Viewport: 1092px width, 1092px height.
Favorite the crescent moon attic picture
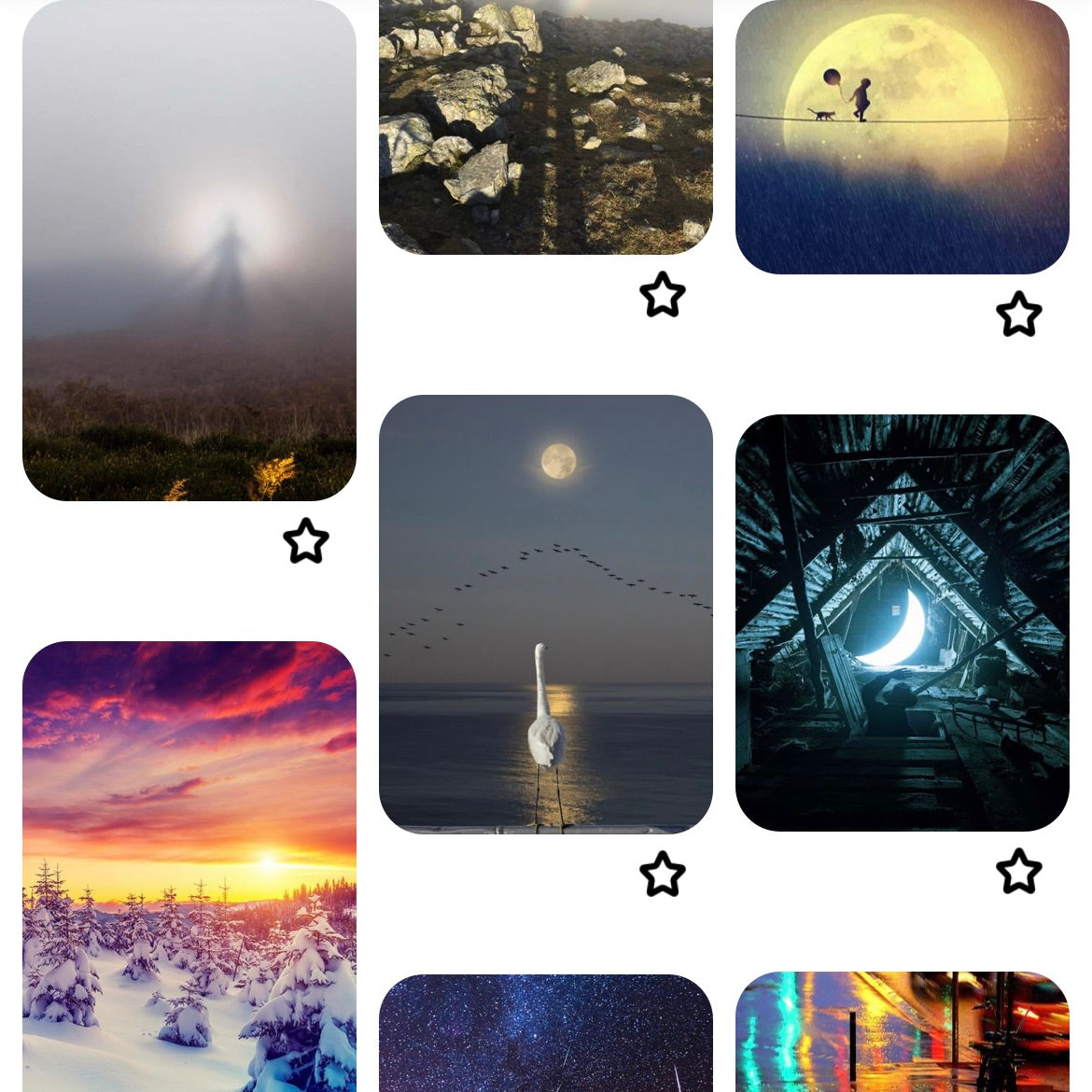[x=1018, y=872]
